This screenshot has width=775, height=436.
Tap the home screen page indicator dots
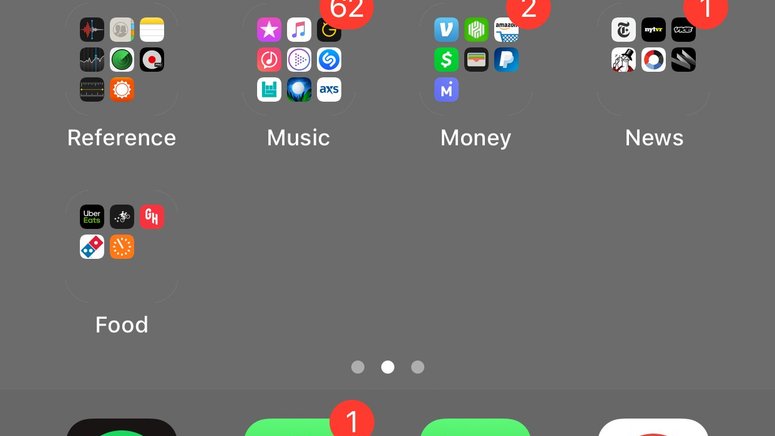pyautogui.click(x=388, y=367)
